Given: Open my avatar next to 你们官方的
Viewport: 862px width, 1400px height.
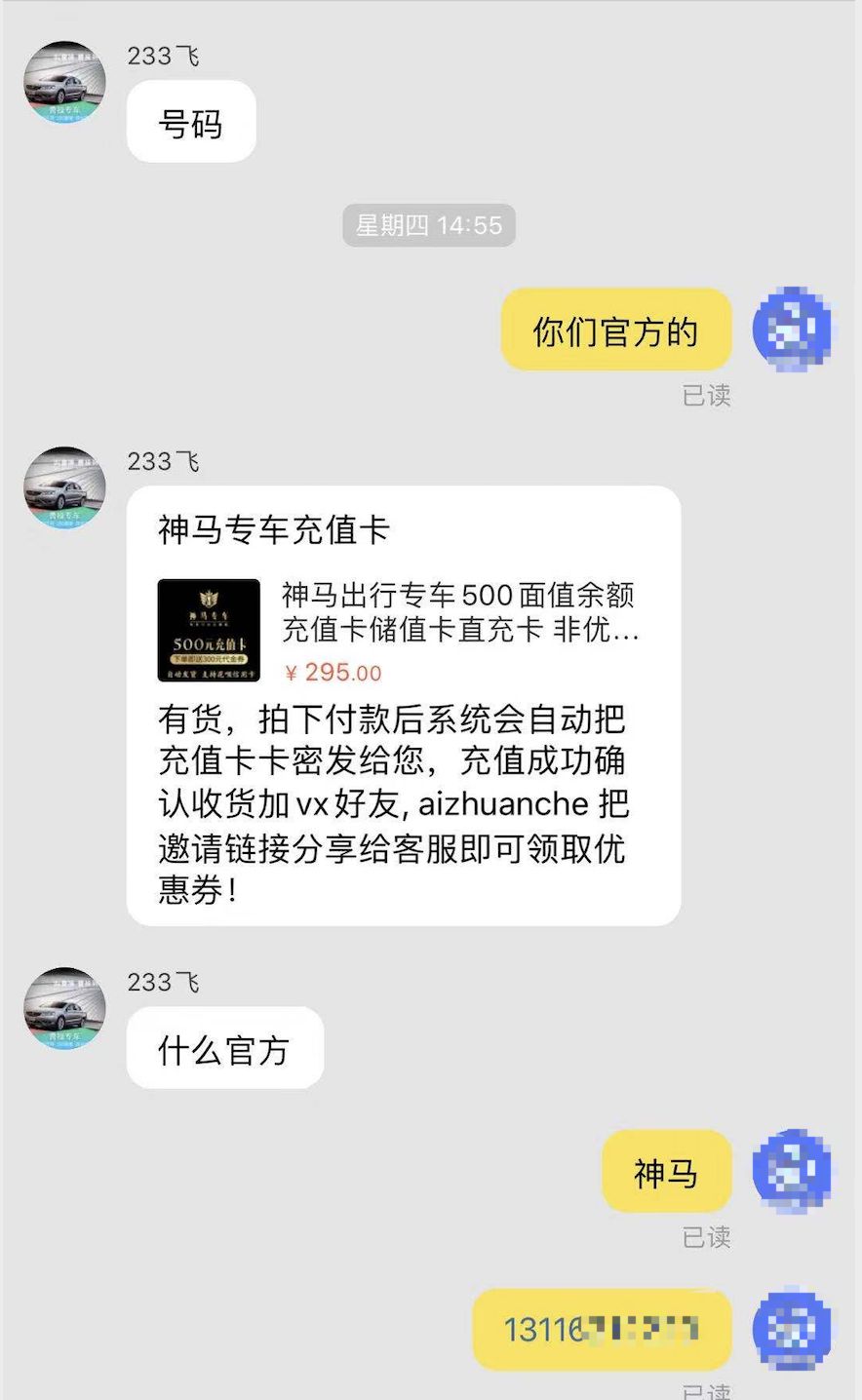Looking at the screenshot, I should pyautogui.click(x=792, y=329).
